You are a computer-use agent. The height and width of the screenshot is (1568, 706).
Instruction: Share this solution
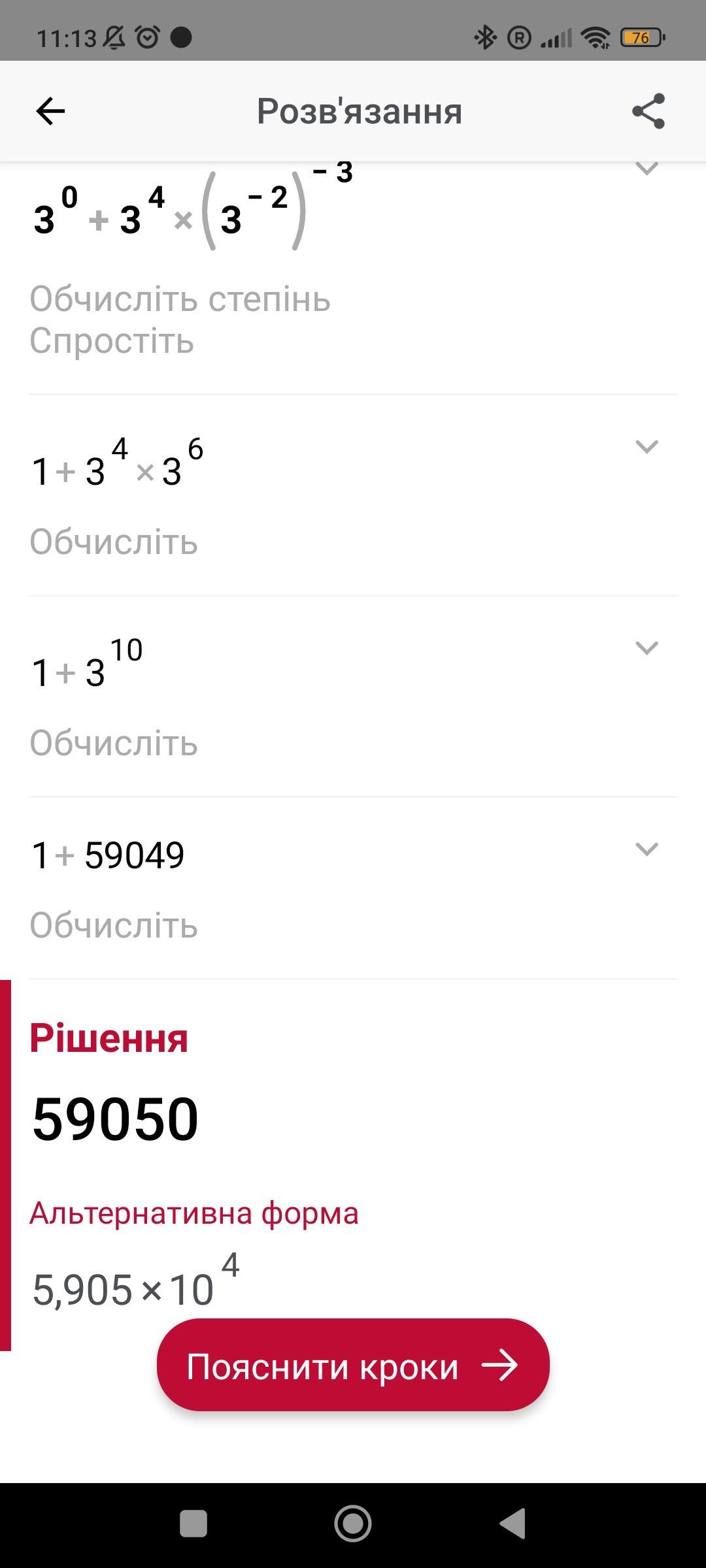click(648, 111)
